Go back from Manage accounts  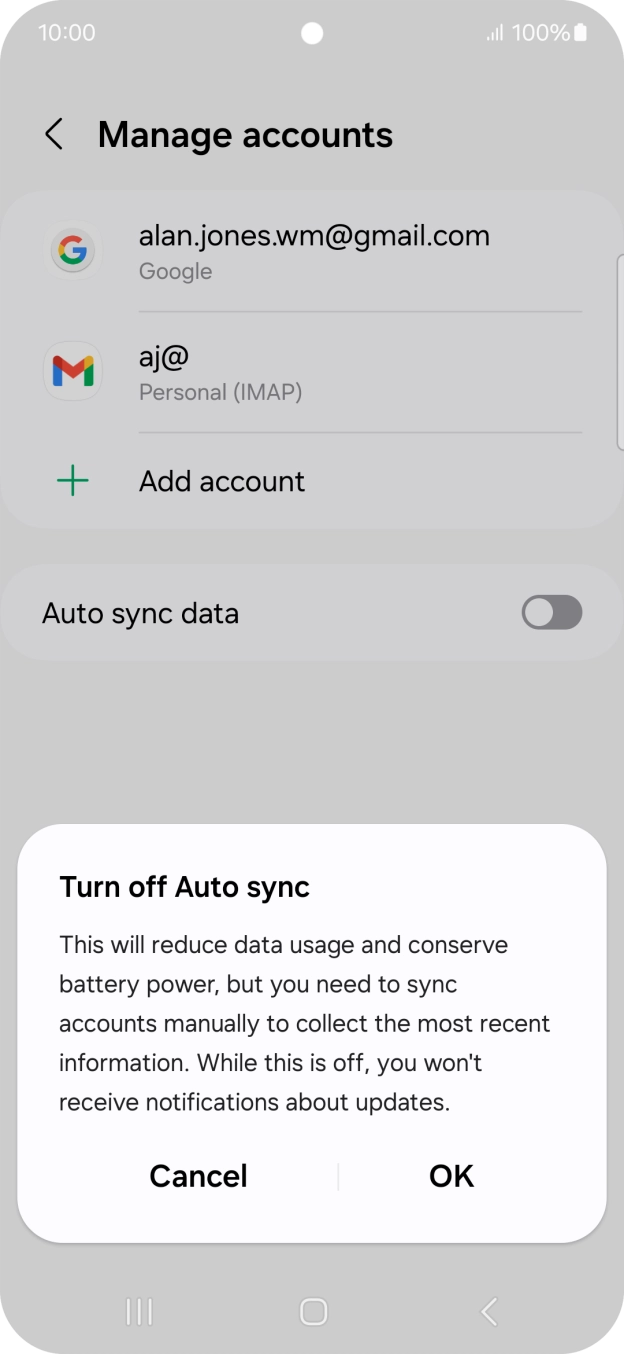point(54,135)
